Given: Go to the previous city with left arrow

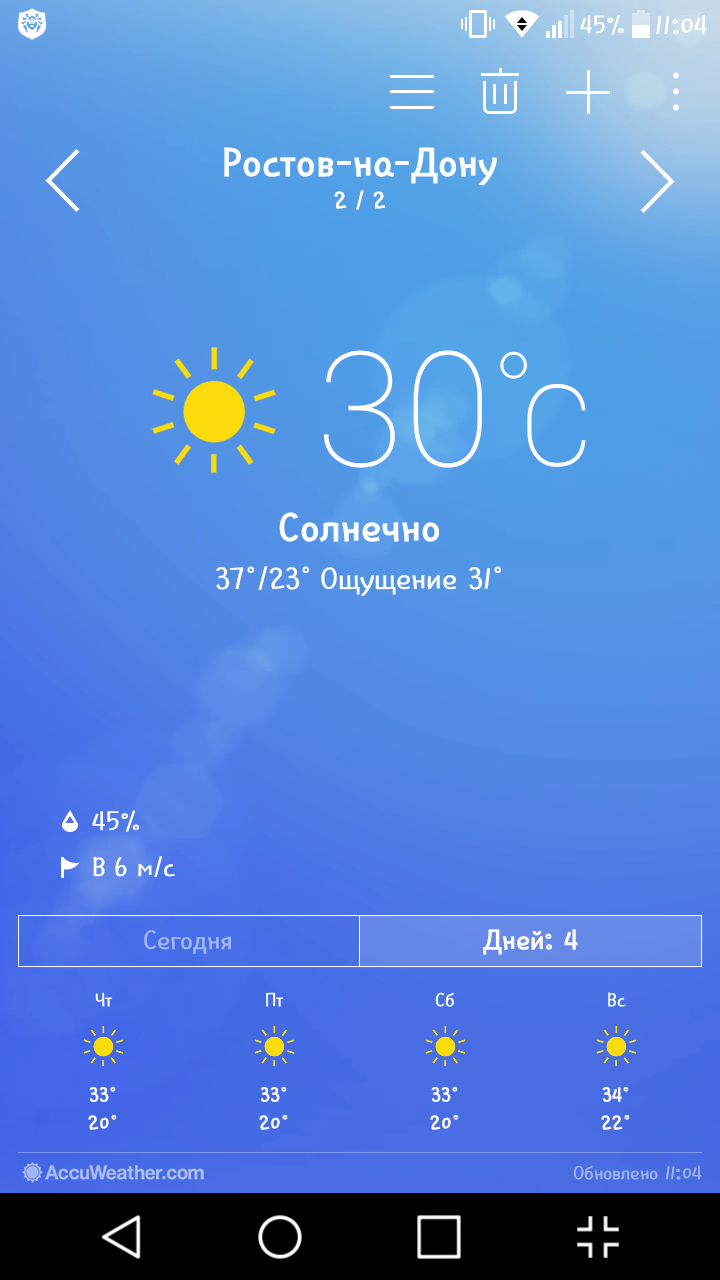Looking at the screenshot, I should tap(63, 181).
